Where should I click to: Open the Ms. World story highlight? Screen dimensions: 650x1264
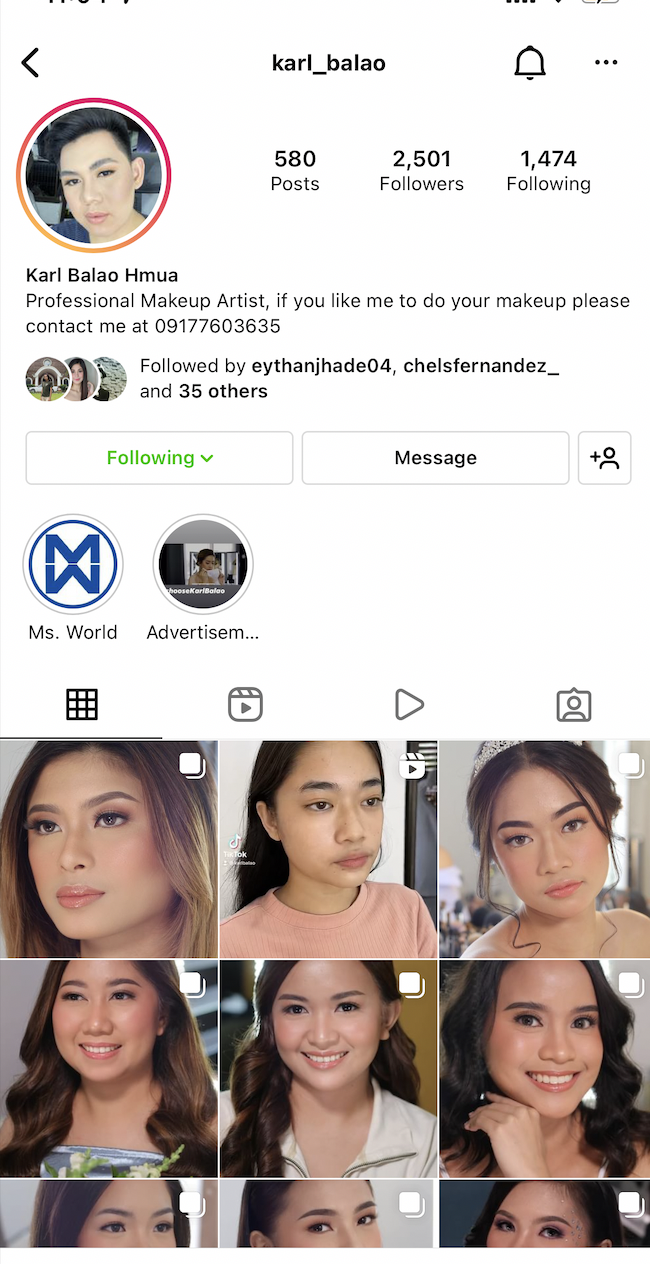tap(73, 565)
